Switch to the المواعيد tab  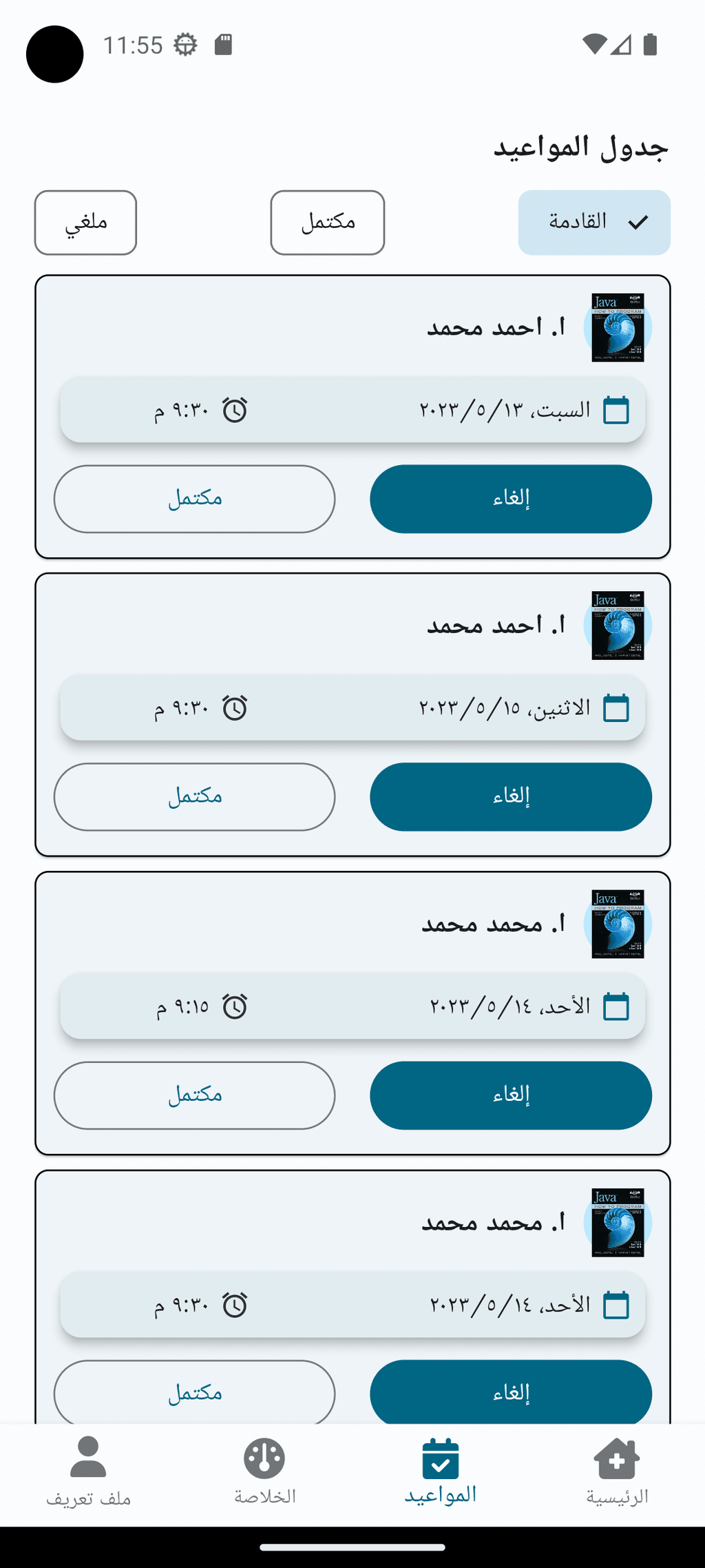441,1472
